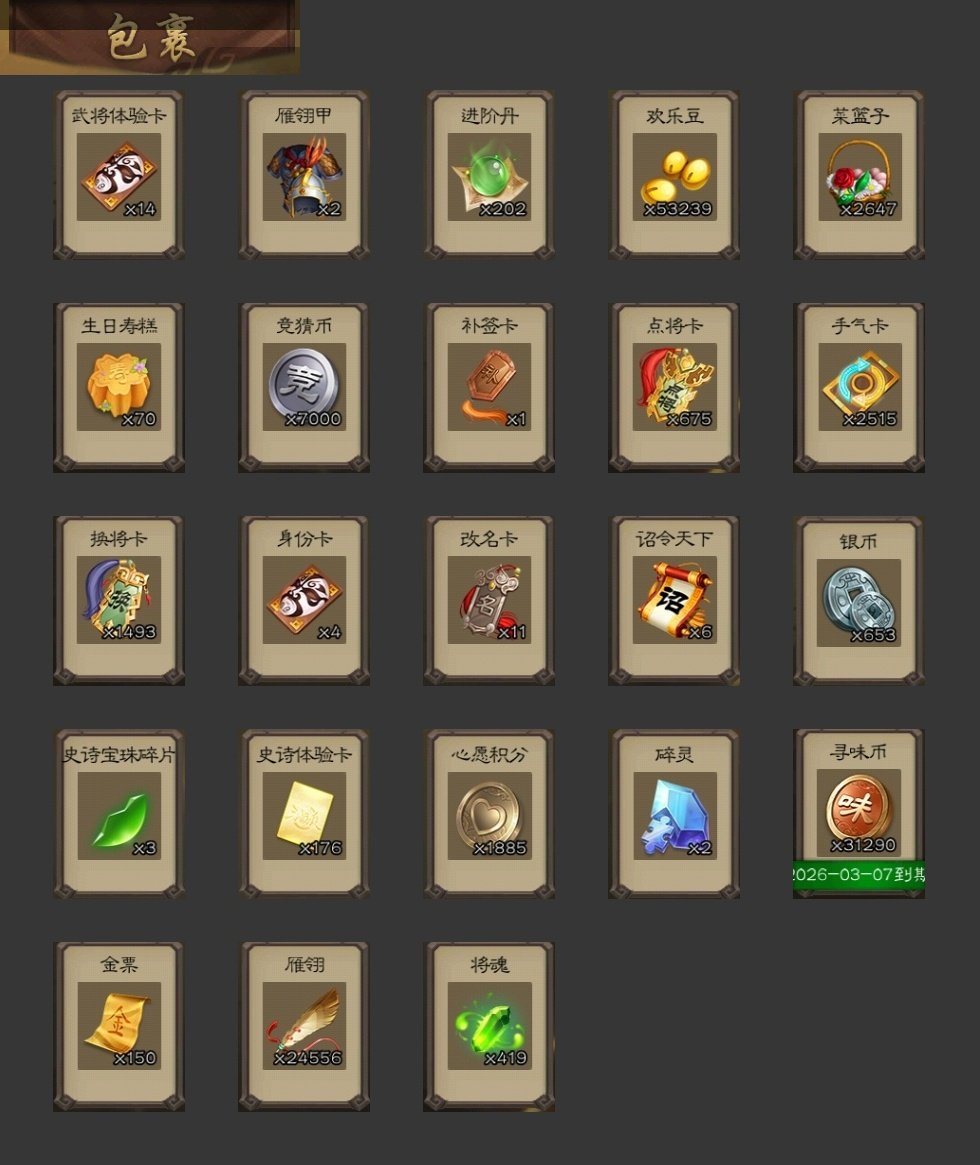980x1165 pixels.
Task: Open the 手气卡 item
Action: point(859,388)
